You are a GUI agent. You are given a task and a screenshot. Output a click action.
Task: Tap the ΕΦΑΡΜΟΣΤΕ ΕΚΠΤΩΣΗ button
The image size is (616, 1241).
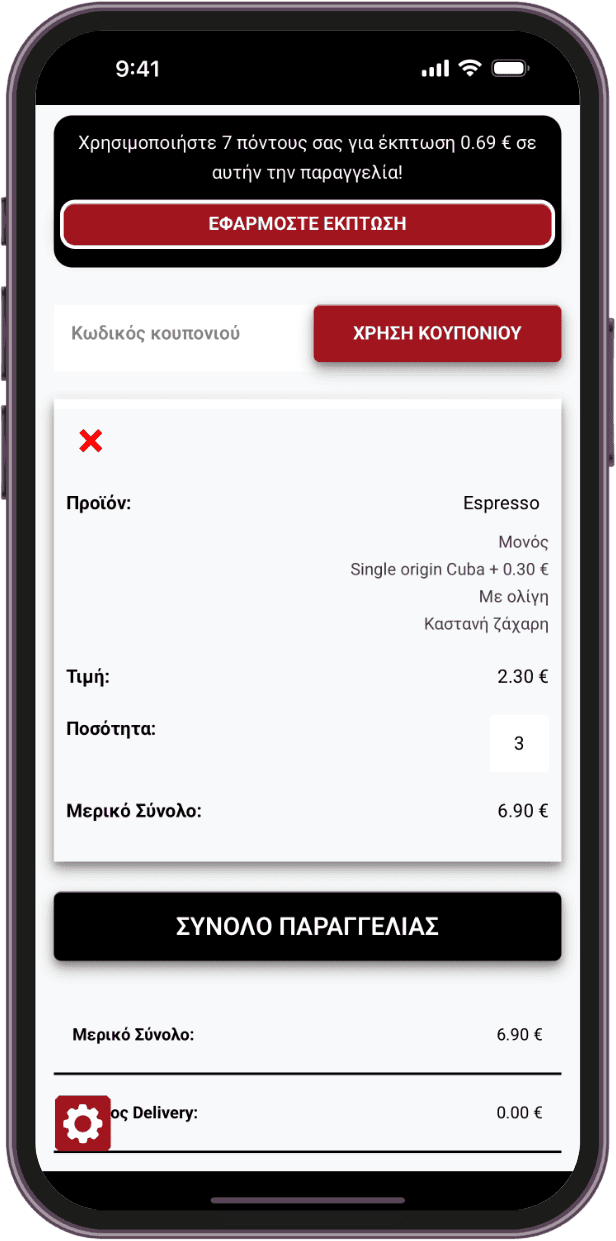[307, 224]
